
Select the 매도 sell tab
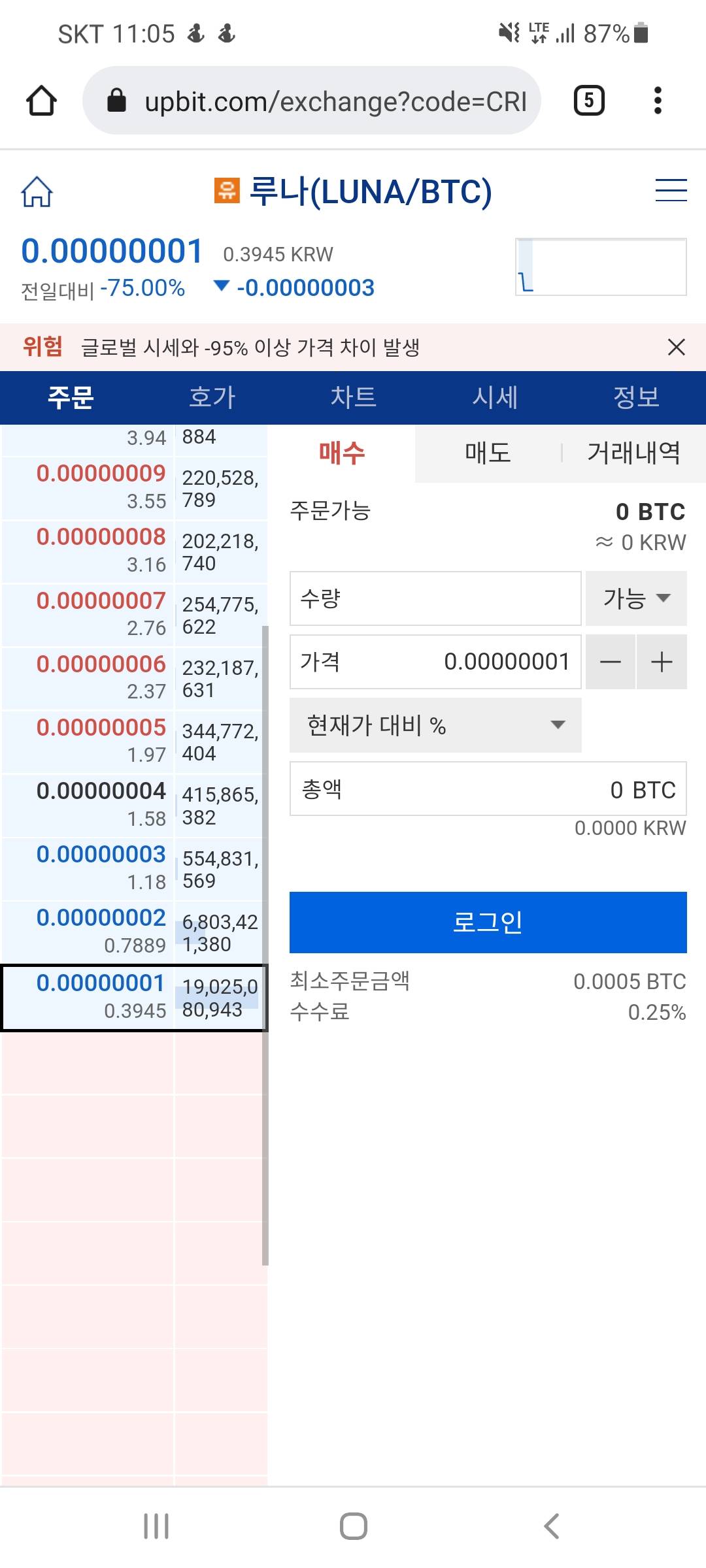click(x=488, y=453)
